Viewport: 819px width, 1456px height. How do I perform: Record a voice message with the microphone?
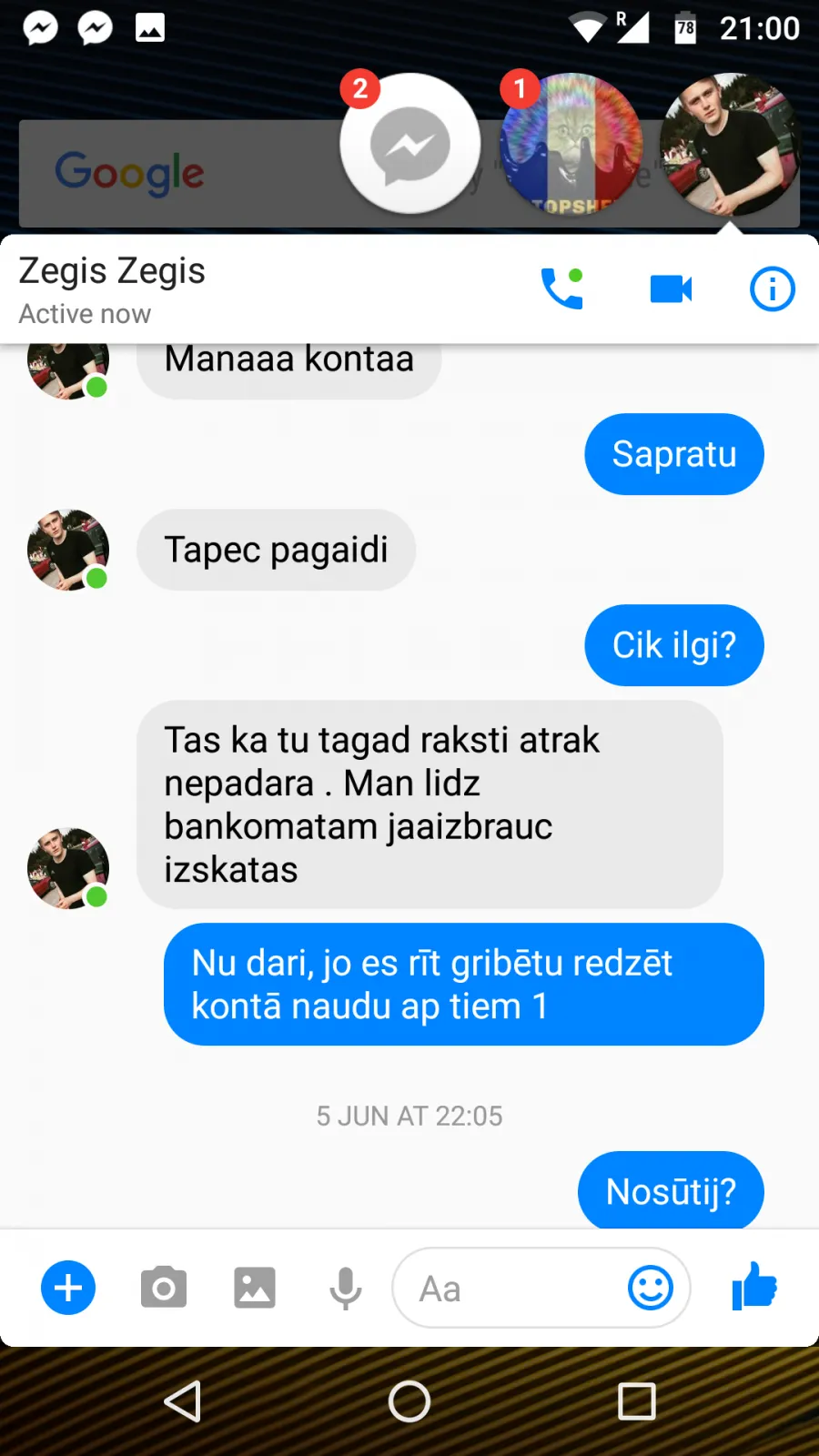coord(346,1288)
